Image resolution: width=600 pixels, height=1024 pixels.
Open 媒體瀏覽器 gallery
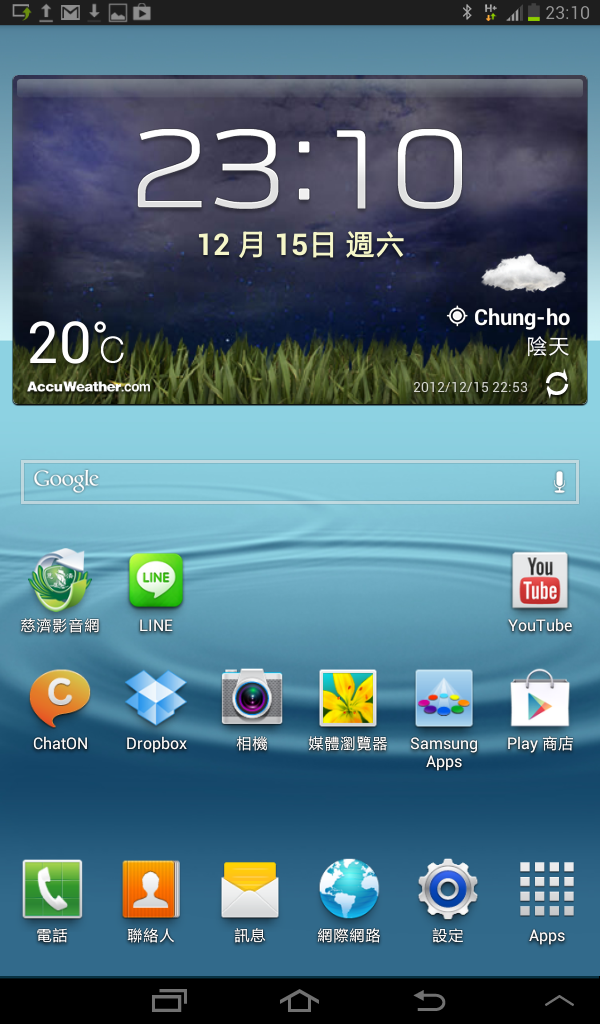pyautogui.click(x=348, y=699)
